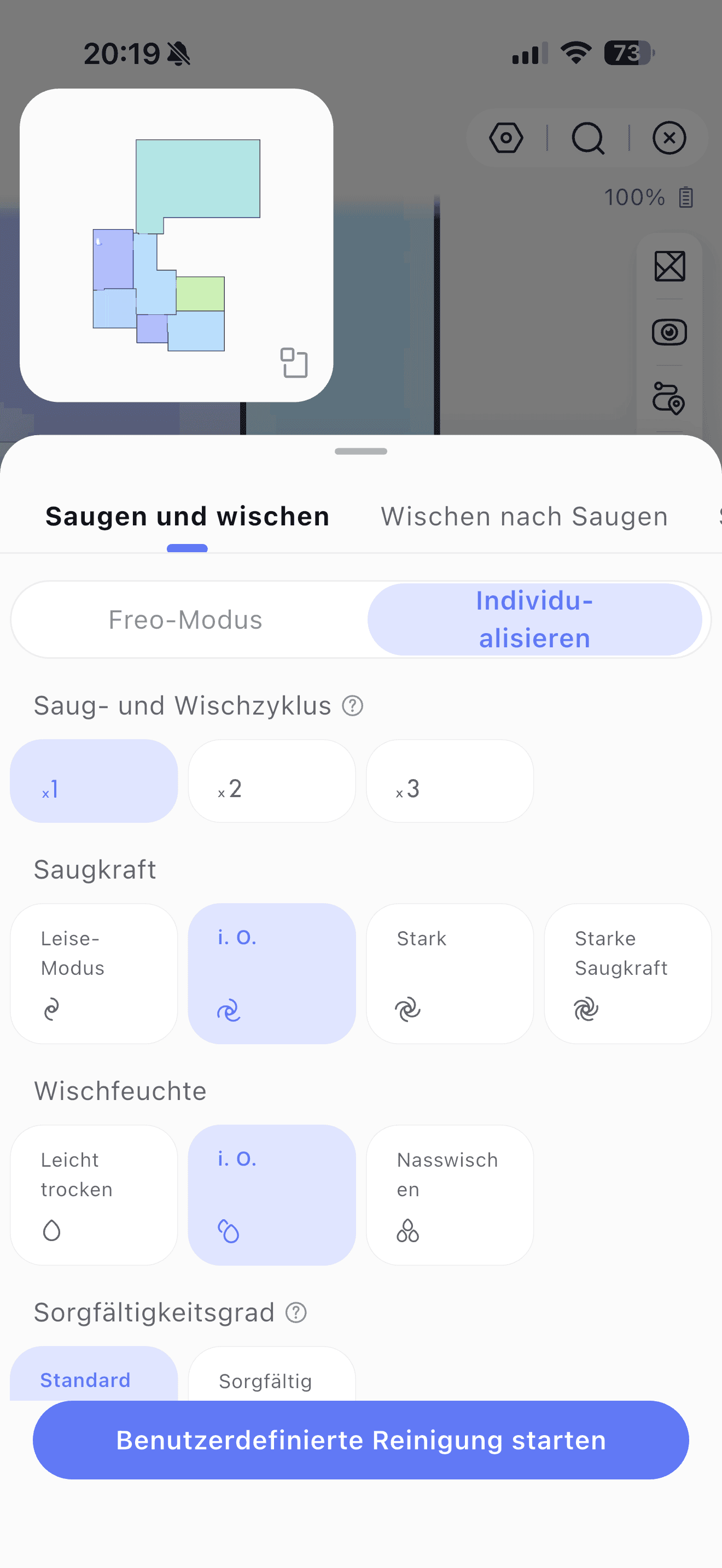Choose x3 cleaning cycle

coord(449,781)
